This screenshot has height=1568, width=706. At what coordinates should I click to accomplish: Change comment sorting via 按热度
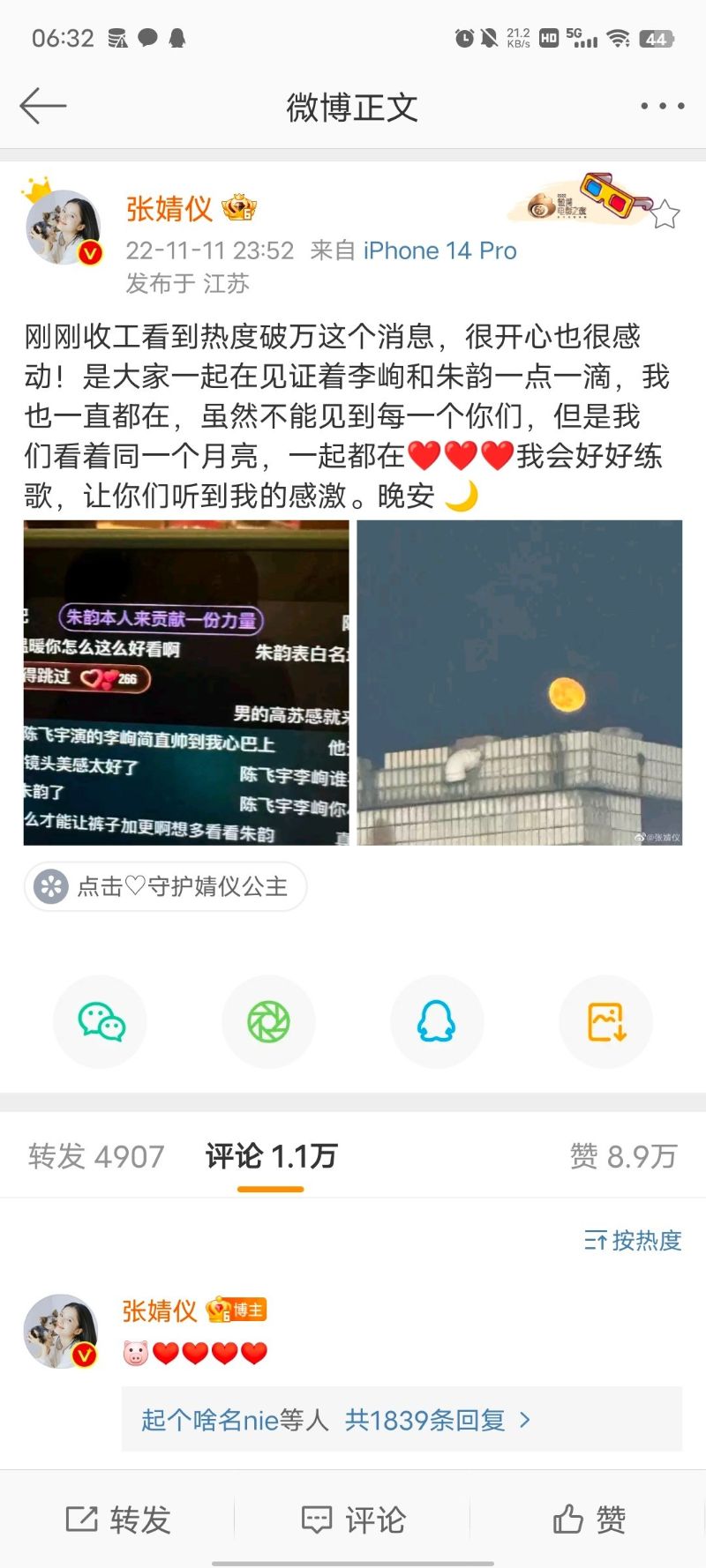tap(633, 1241)
